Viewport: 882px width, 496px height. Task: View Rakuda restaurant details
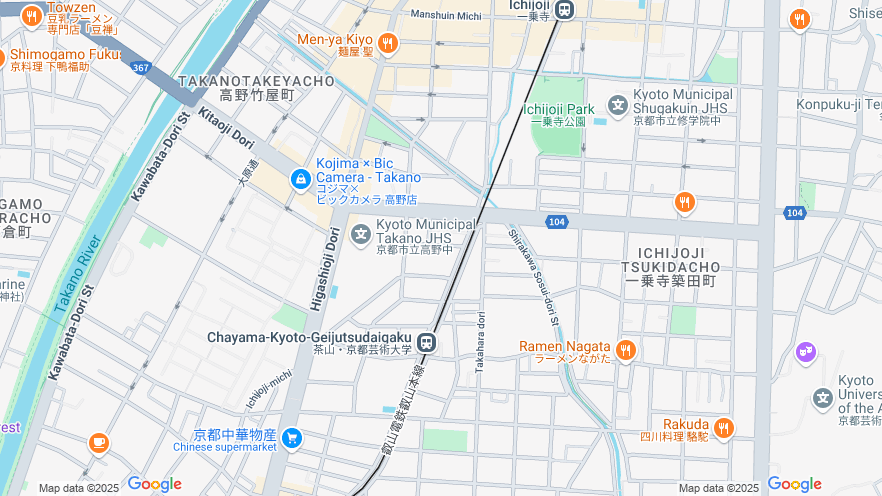click(723, 428)
